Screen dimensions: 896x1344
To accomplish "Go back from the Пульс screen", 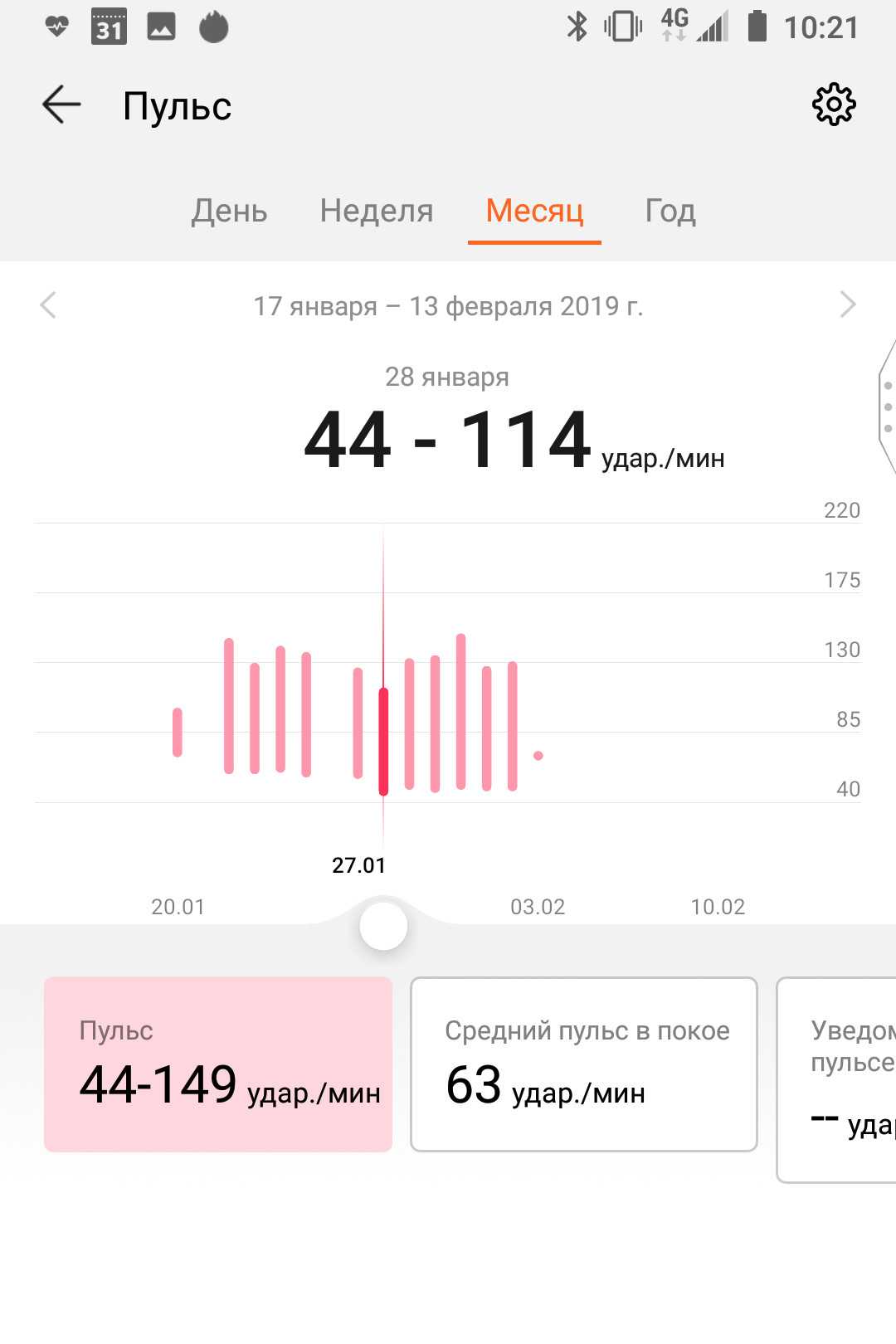I will pyautogui.click(x=61, y=105).
